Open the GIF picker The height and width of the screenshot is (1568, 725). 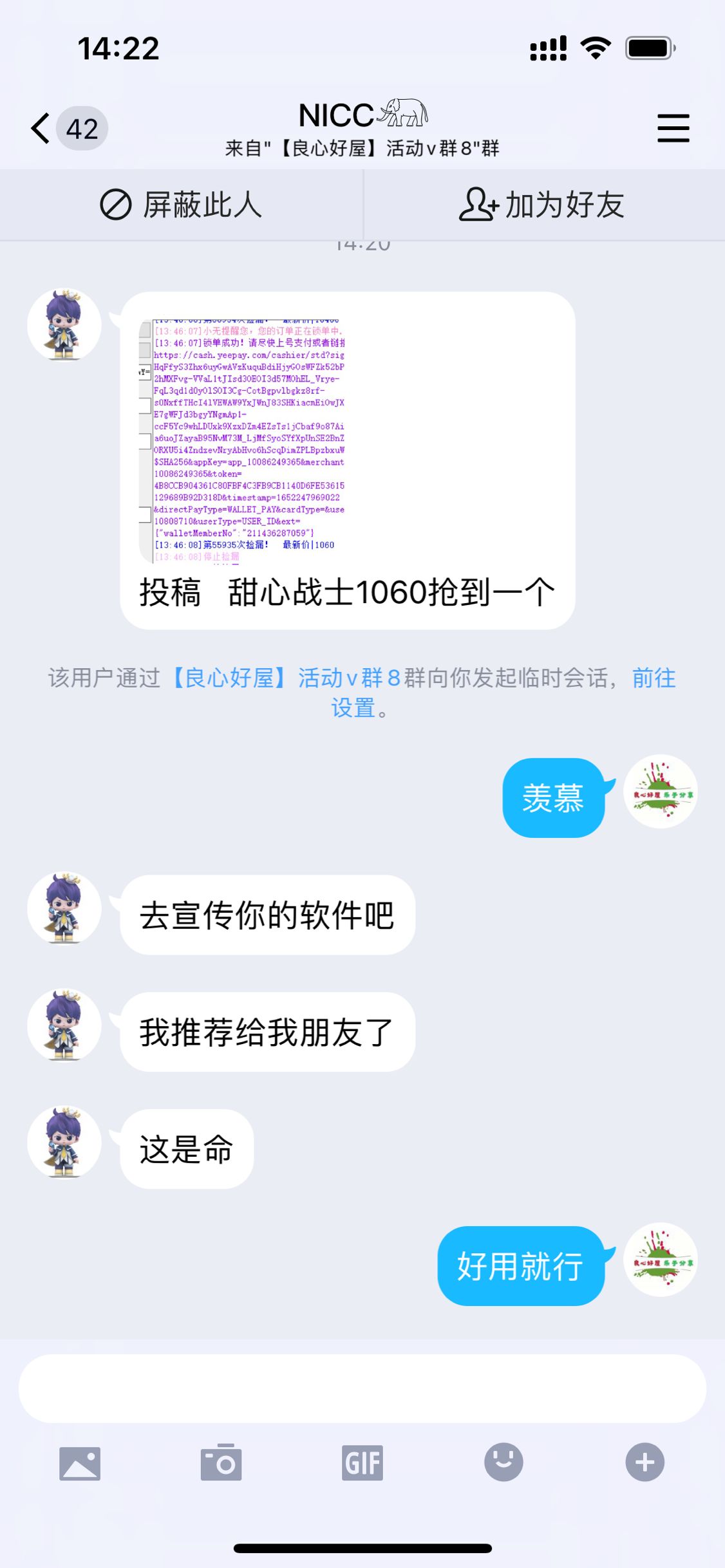(x=362, y=1463)
